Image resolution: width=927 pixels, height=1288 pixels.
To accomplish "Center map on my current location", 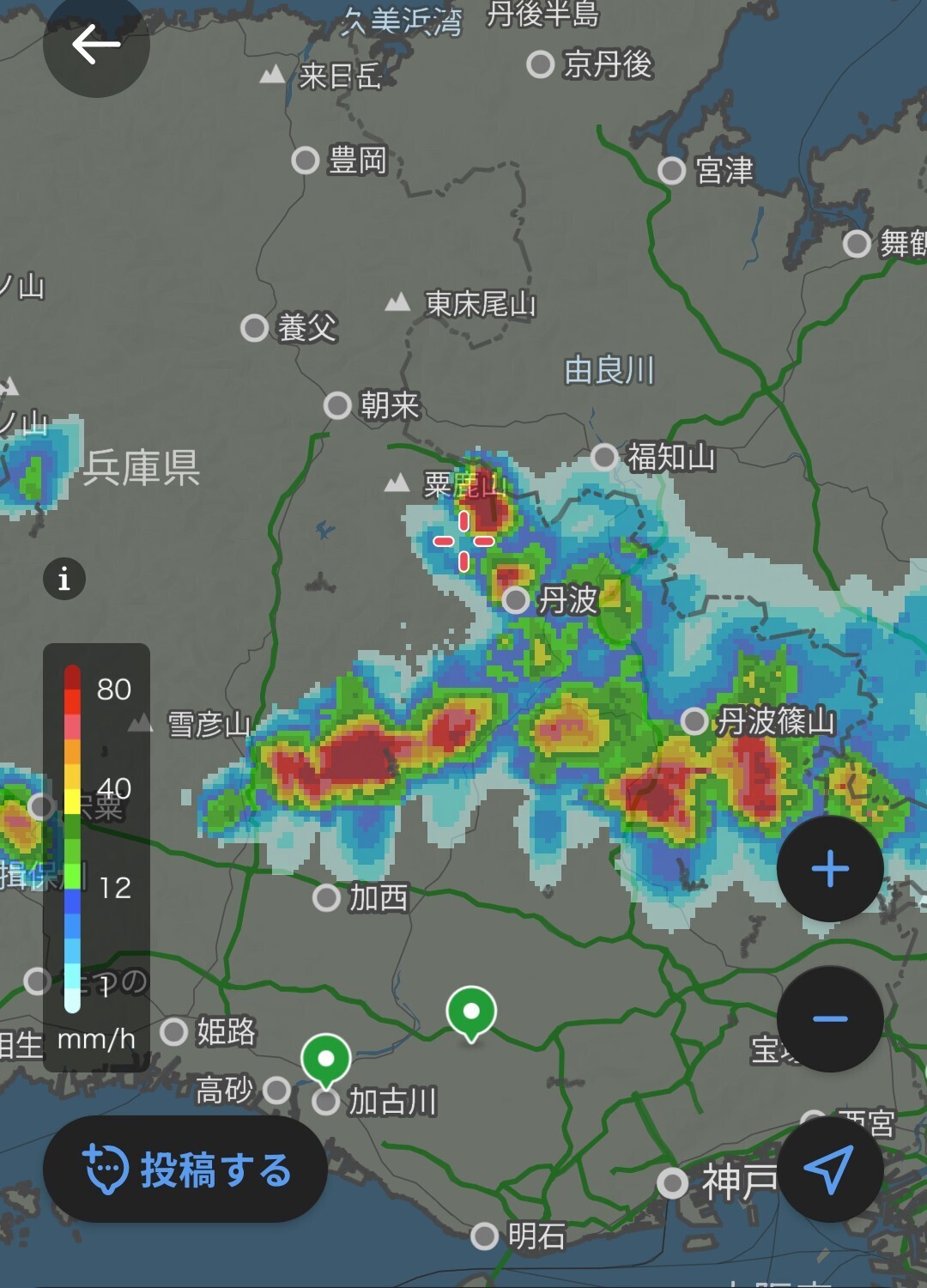I will 830,1170.
